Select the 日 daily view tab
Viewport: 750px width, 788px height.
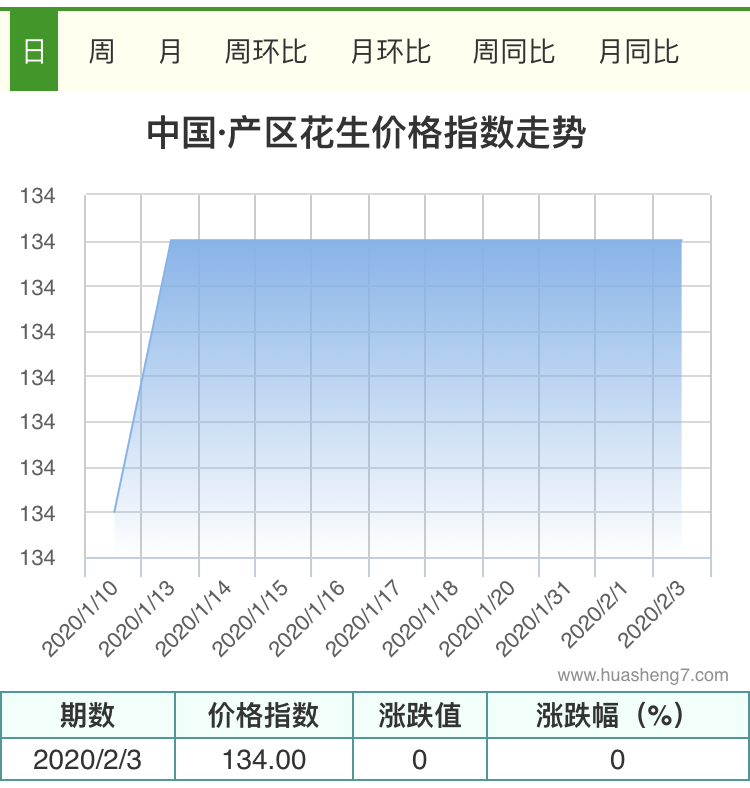(x=34, y=52)
